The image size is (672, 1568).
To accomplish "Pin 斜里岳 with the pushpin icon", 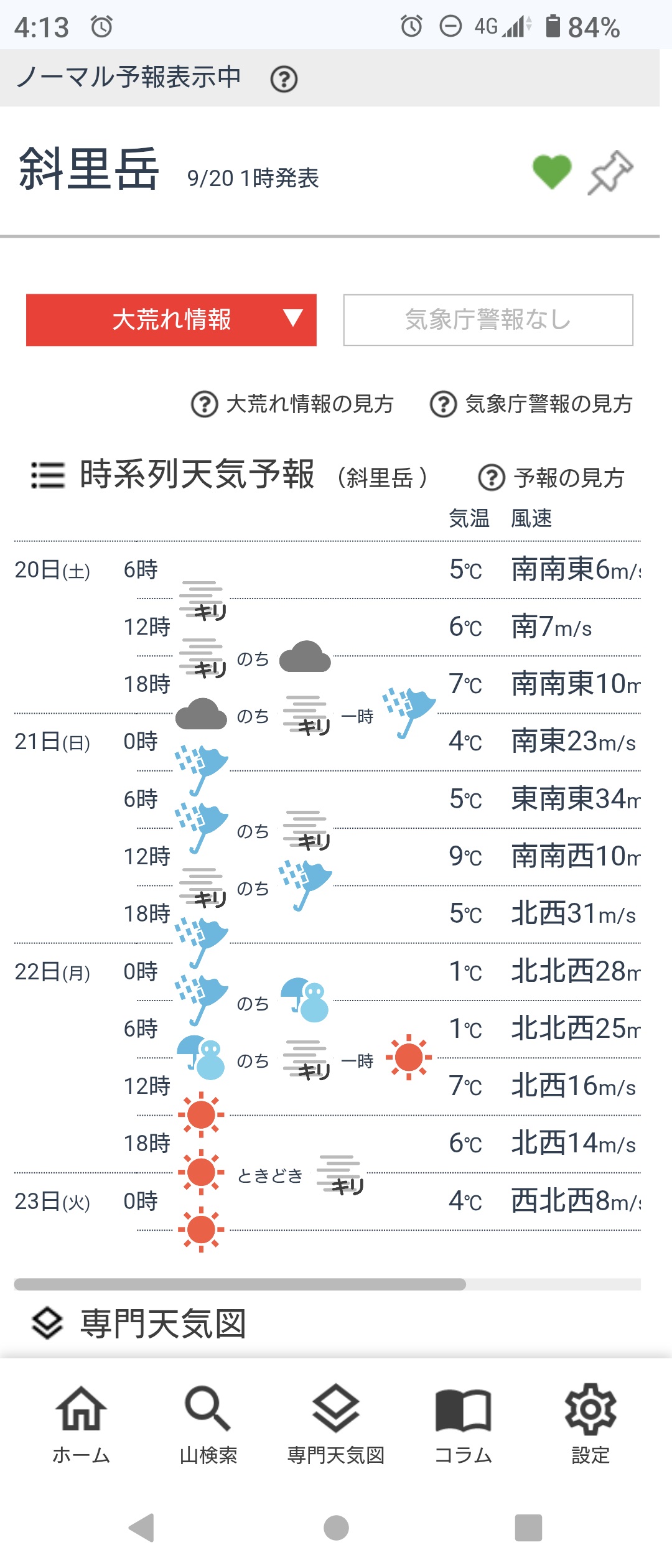I will click(x=610, y=172).
